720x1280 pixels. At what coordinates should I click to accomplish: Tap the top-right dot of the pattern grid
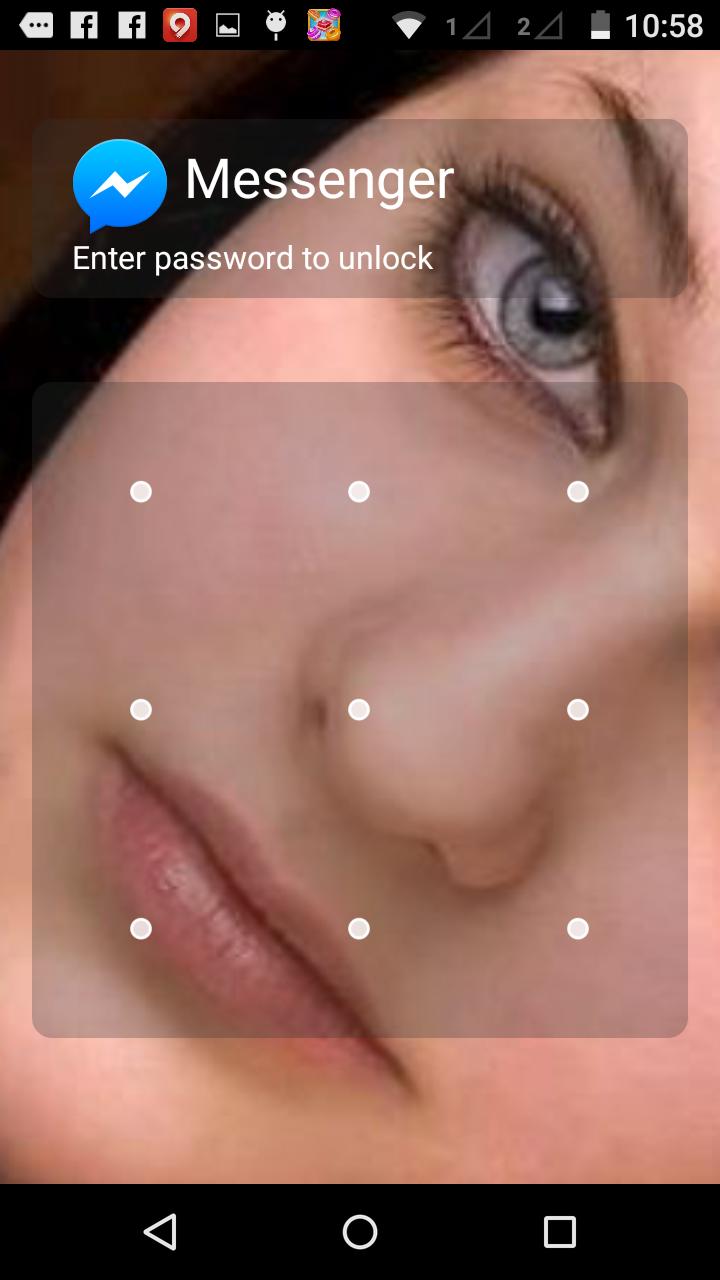578,491
